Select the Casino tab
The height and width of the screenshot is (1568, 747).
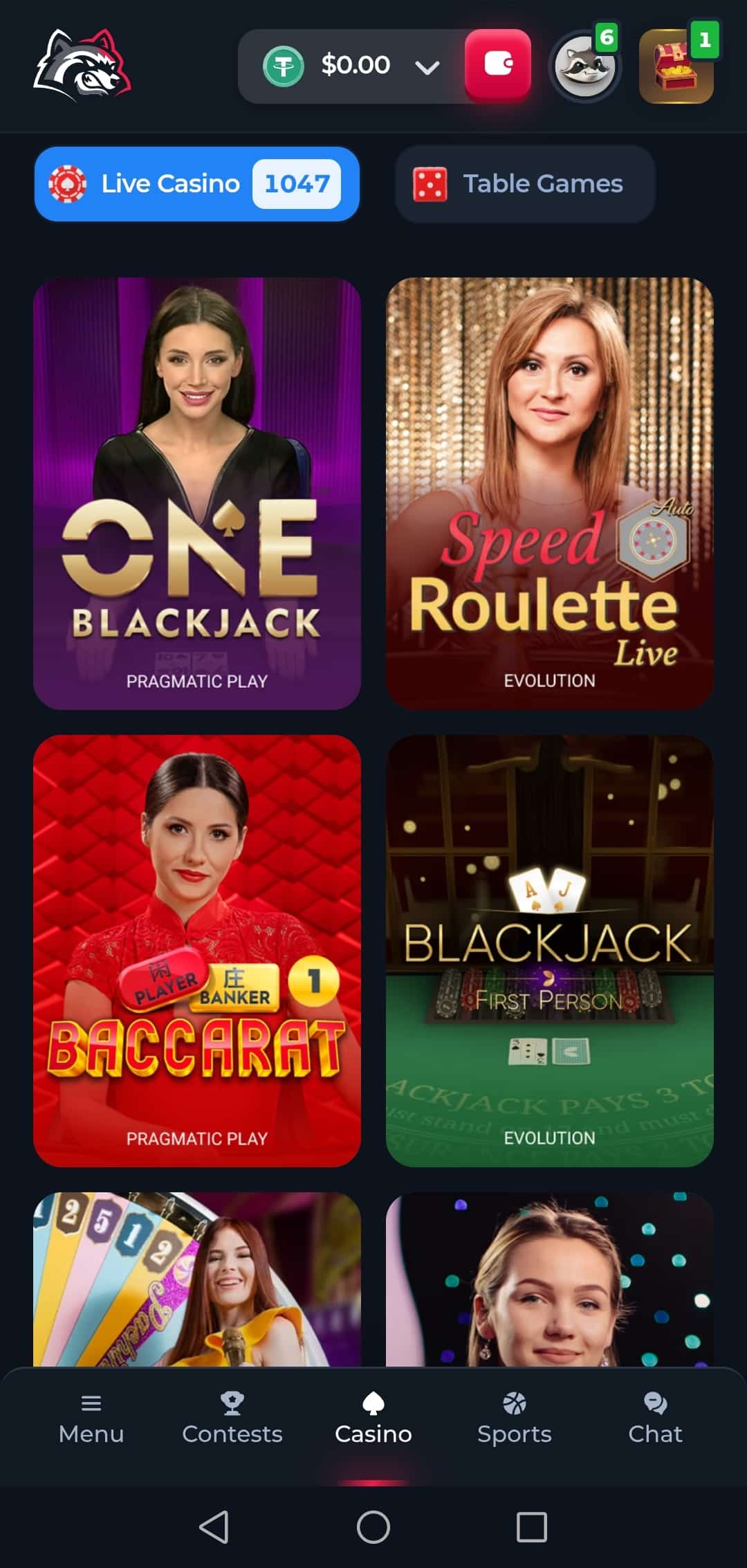click(373, 1420)
